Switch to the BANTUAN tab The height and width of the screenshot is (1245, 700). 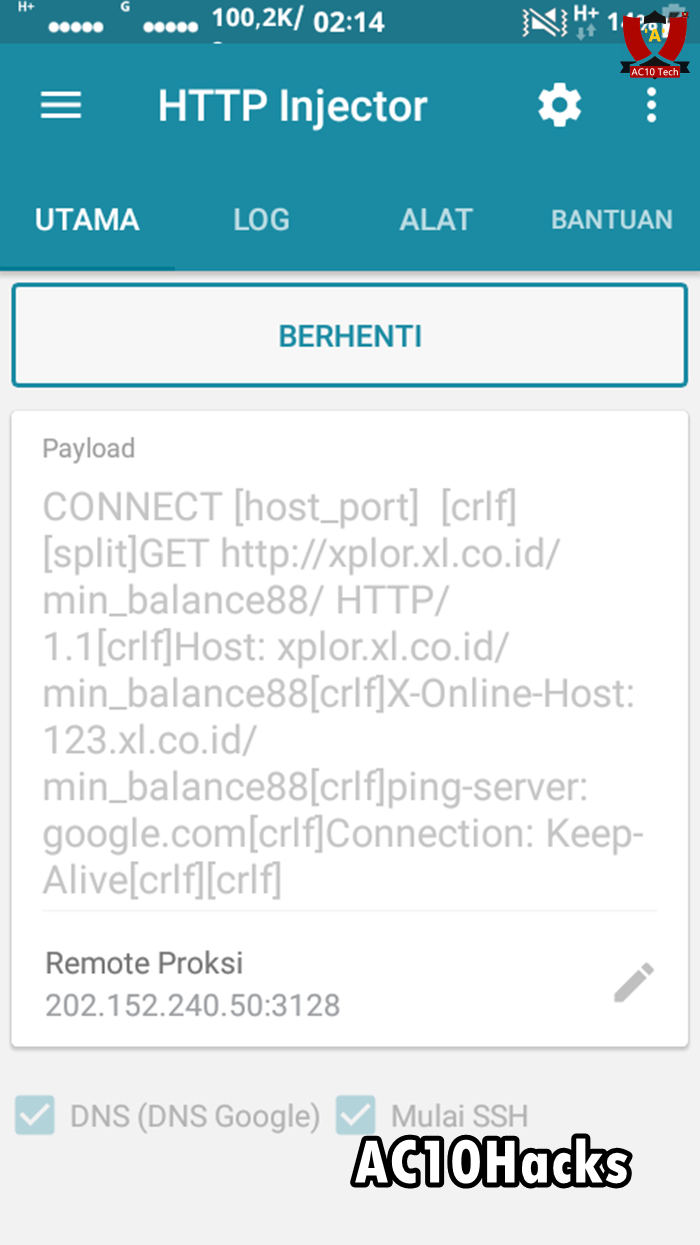pos(611,220)
